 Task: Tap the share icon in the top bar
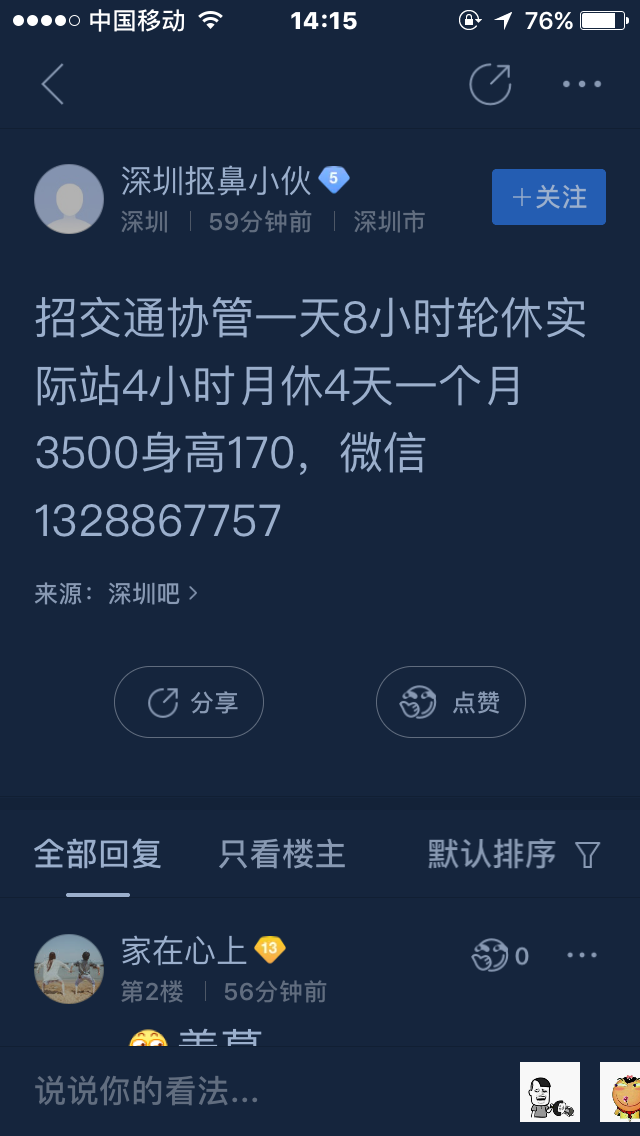[x=490, y=84]
